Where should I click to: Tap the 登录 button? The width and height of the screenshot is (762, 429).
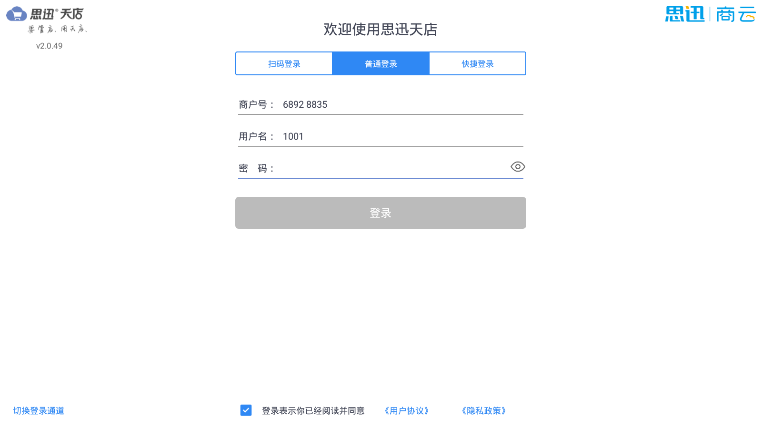(x=380, y=213)
